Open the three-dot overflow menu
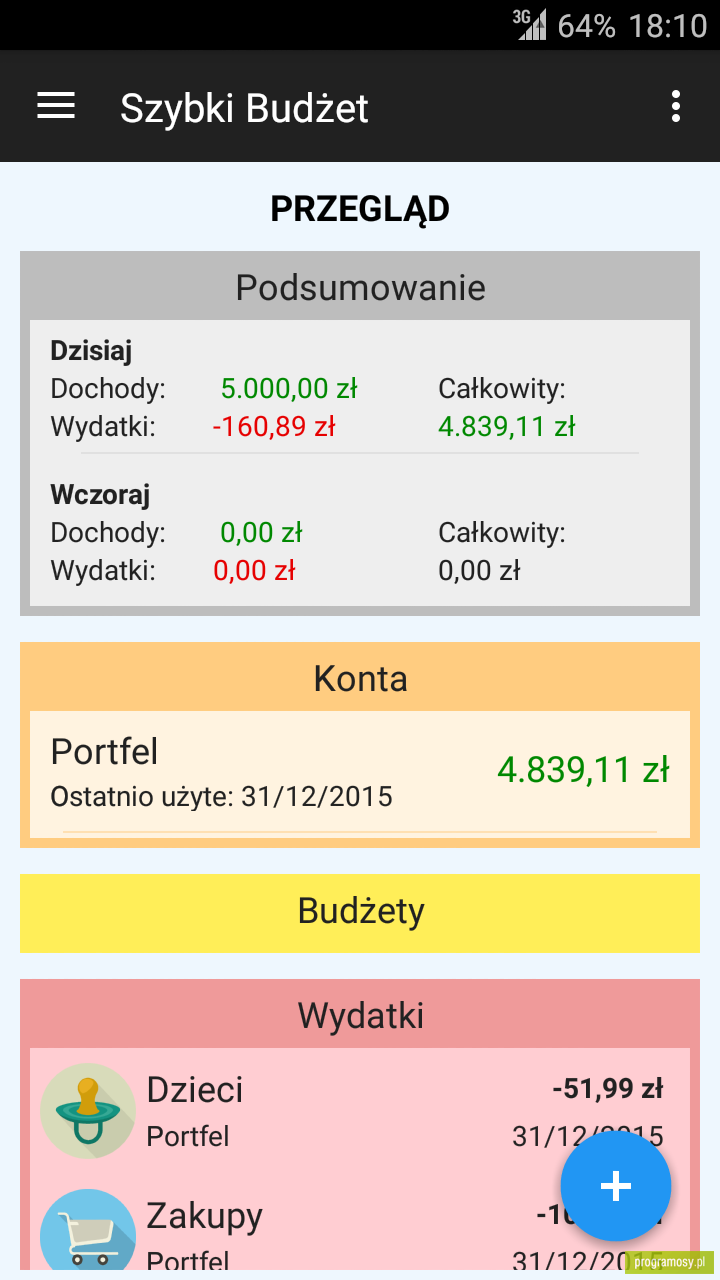 (676, 106)
